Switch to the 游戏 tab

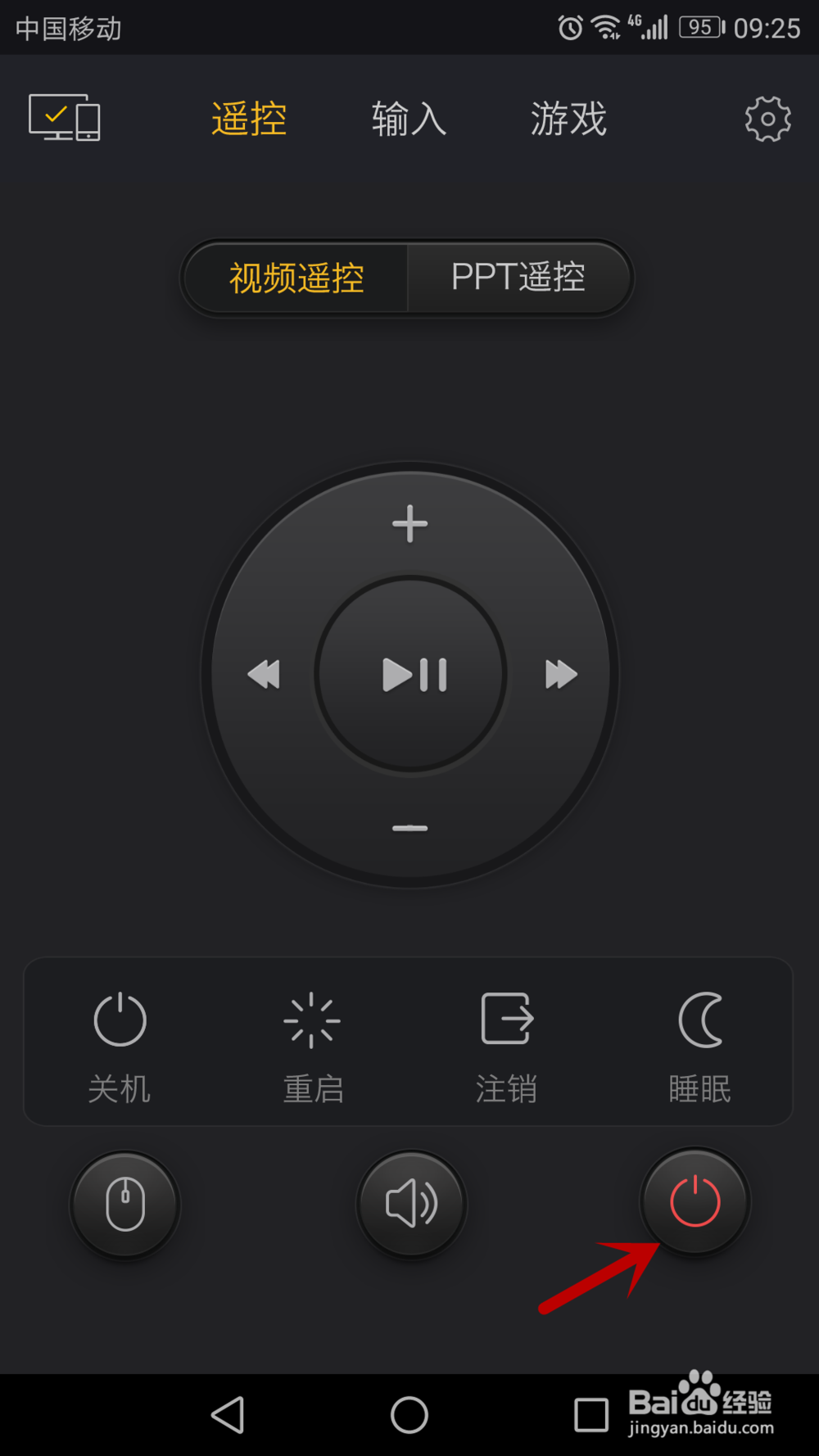point(568,119)
